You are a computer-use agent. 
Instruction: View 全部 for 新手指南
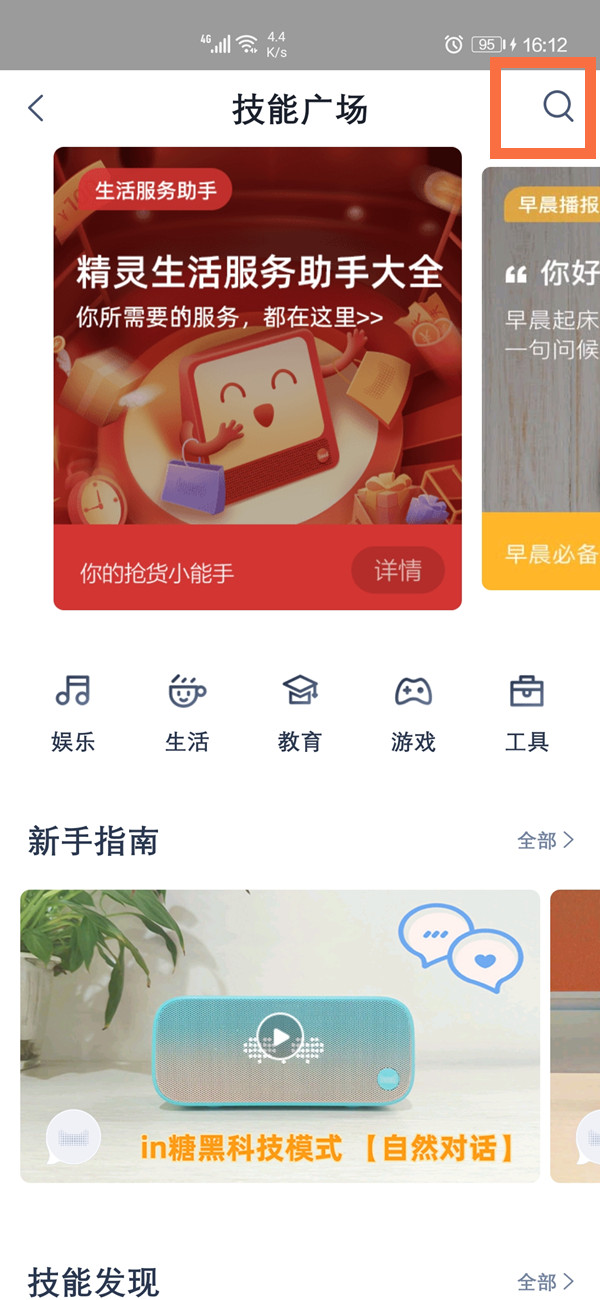click(x=545, y=841)
